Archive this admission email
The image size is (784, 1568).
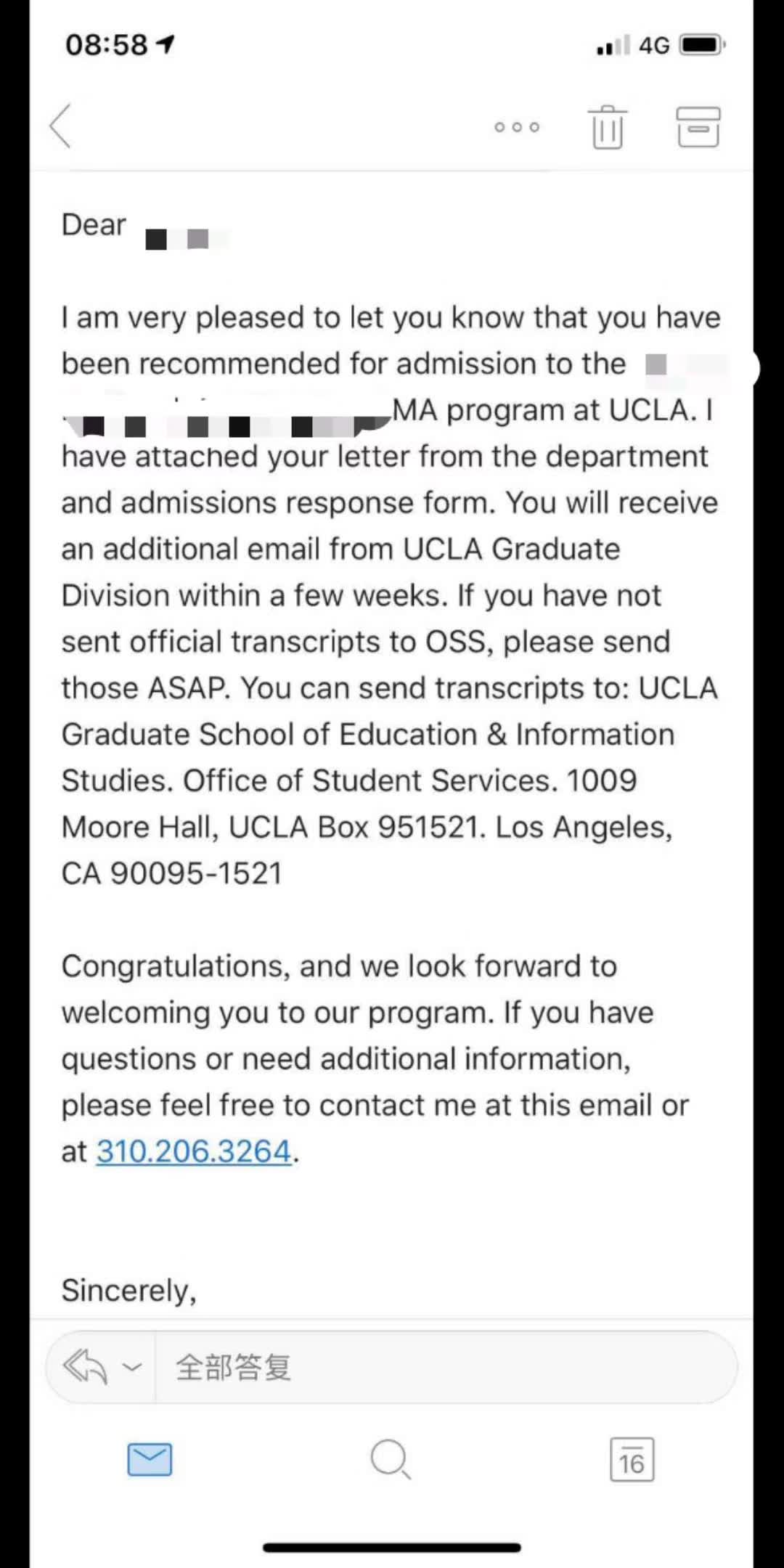[698, 127]
